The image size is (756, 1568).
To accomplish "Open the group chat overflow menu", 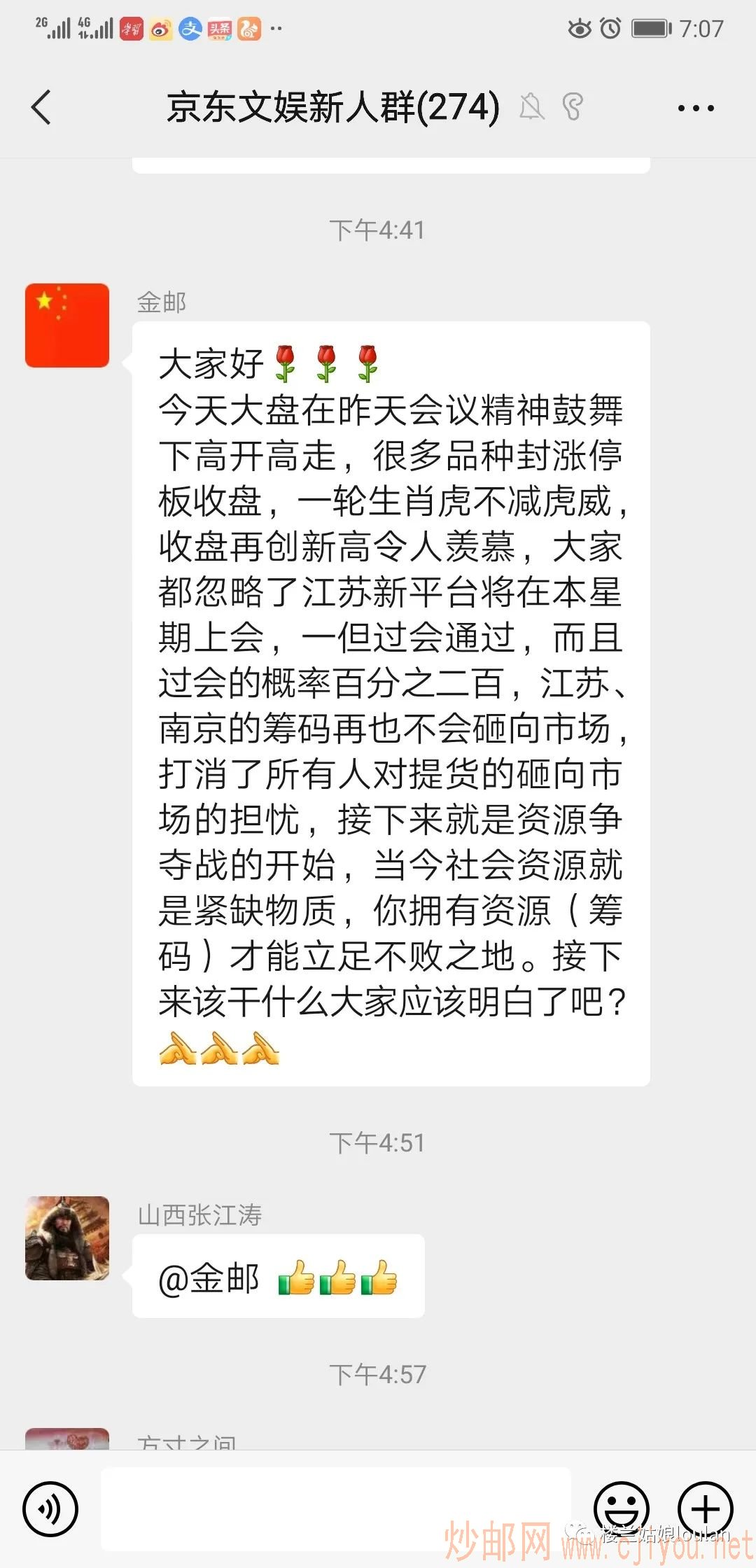I will pyautogui.click(x=695, y=108).
